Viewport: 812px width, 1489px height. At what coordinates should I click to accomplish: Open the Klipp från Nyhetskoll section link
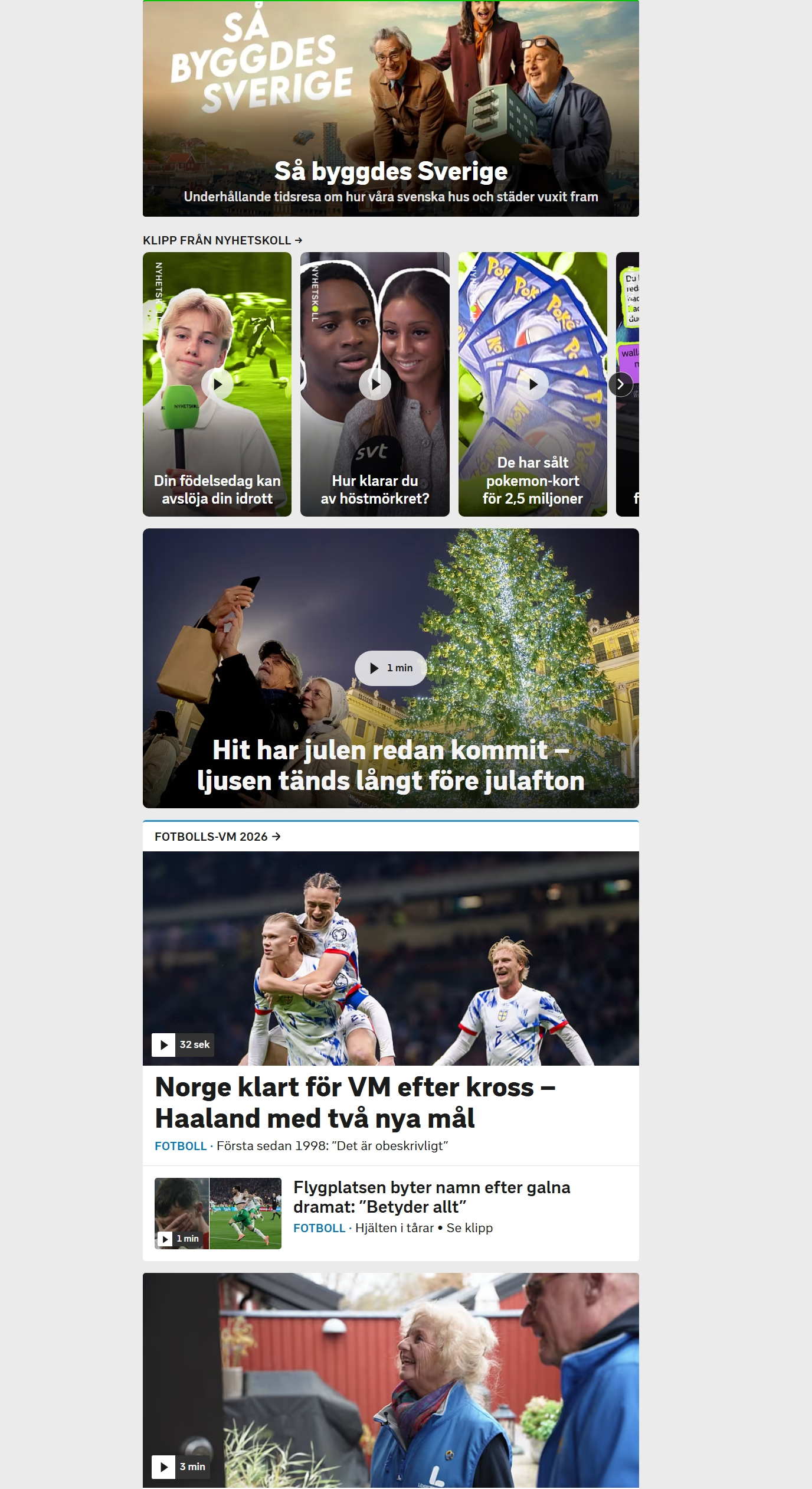tap(222, 240)
